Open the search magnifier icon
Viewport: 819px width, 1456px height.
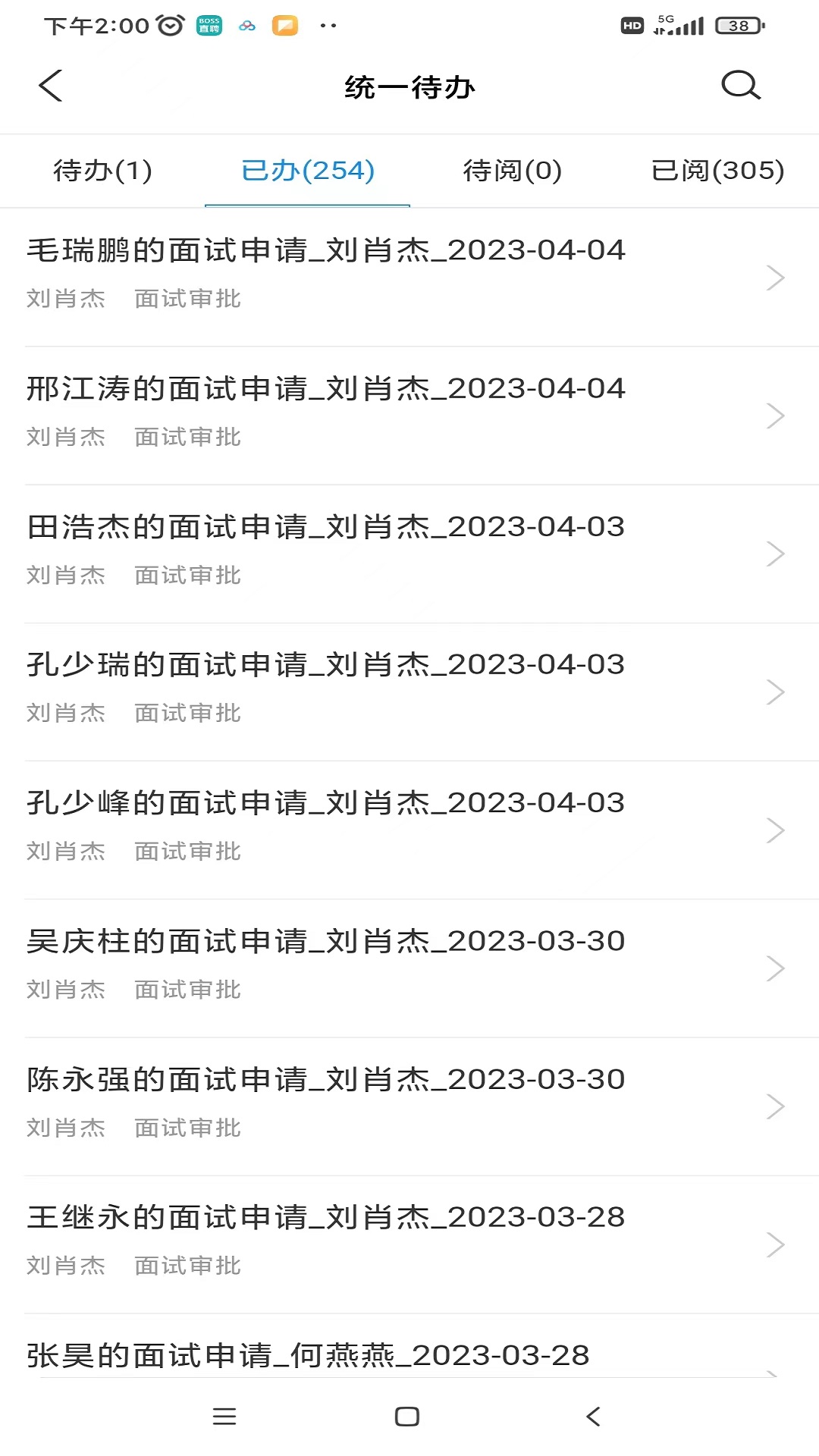tap(741, 86)
